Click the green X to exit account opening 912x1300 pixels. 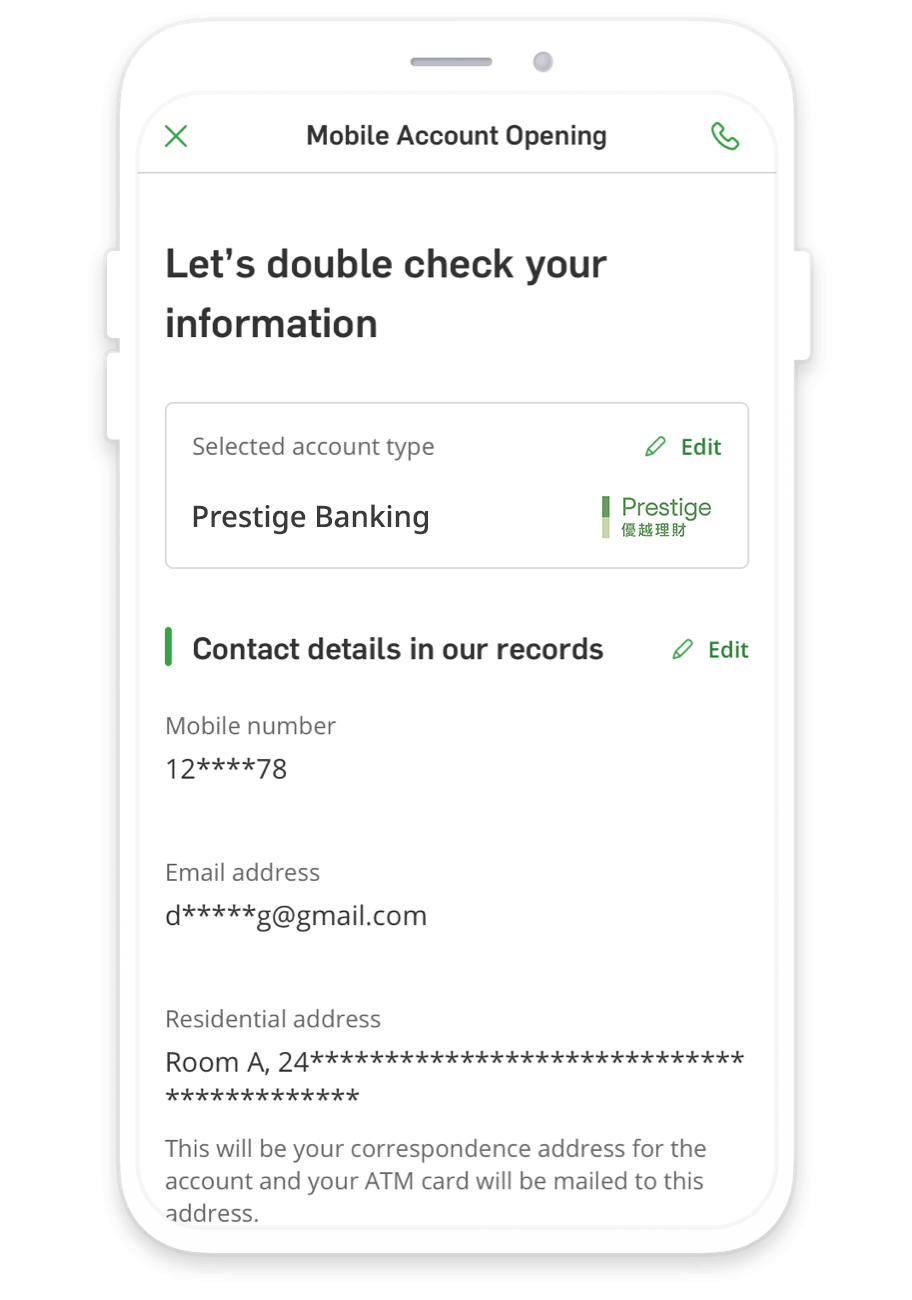click(x=176, y=136)
